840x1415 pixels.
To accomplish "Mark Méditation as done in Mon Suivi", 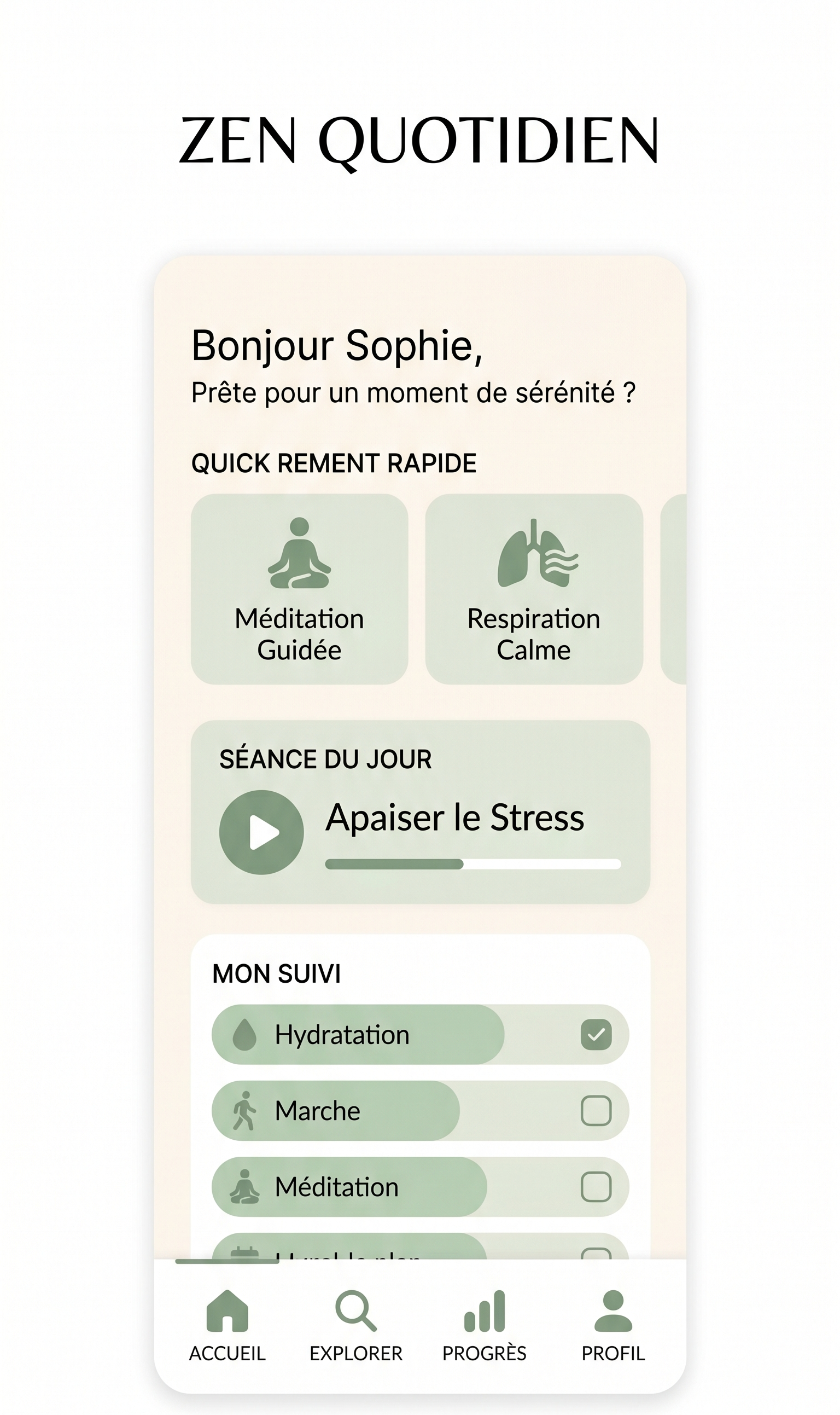I will pyautogui.click(x=596, y=1186).
